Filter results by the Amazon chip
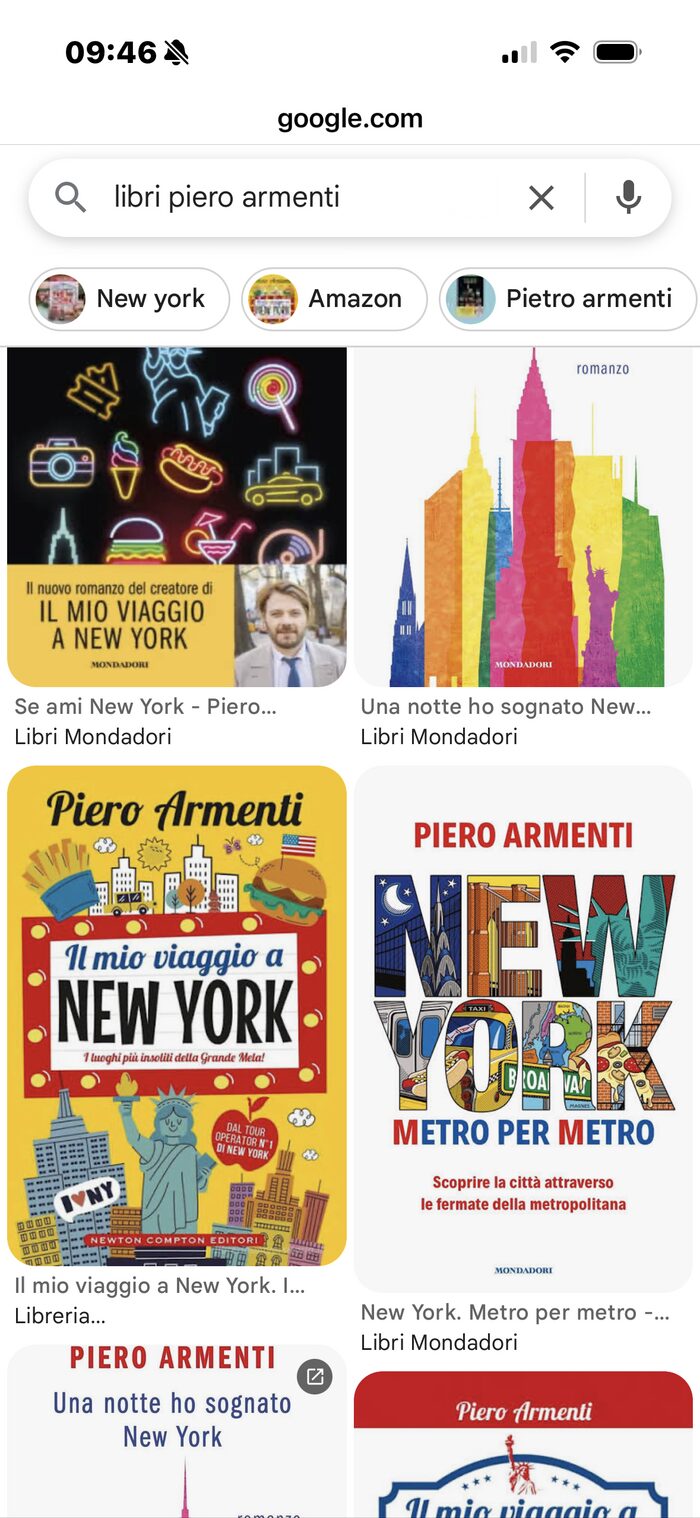The height and width of the screenshot is (1518, 700). (334, 299)
